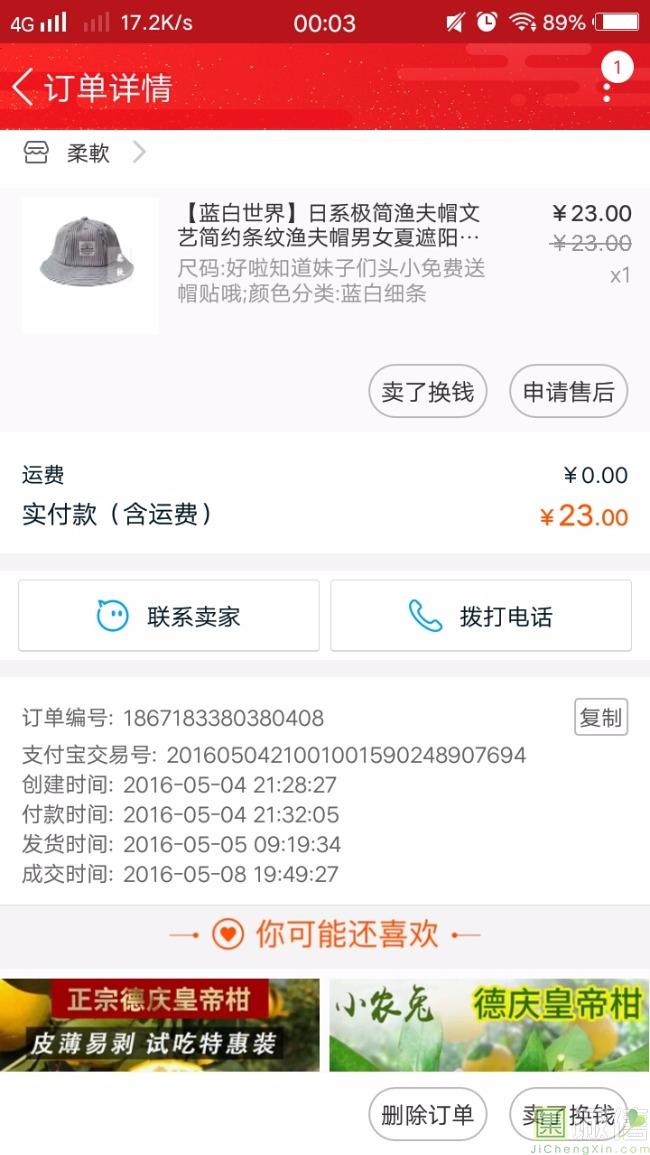The height and width of the screenshot is (1155, 650).
Task: Copy the order number with 复制
Action: 600,717
